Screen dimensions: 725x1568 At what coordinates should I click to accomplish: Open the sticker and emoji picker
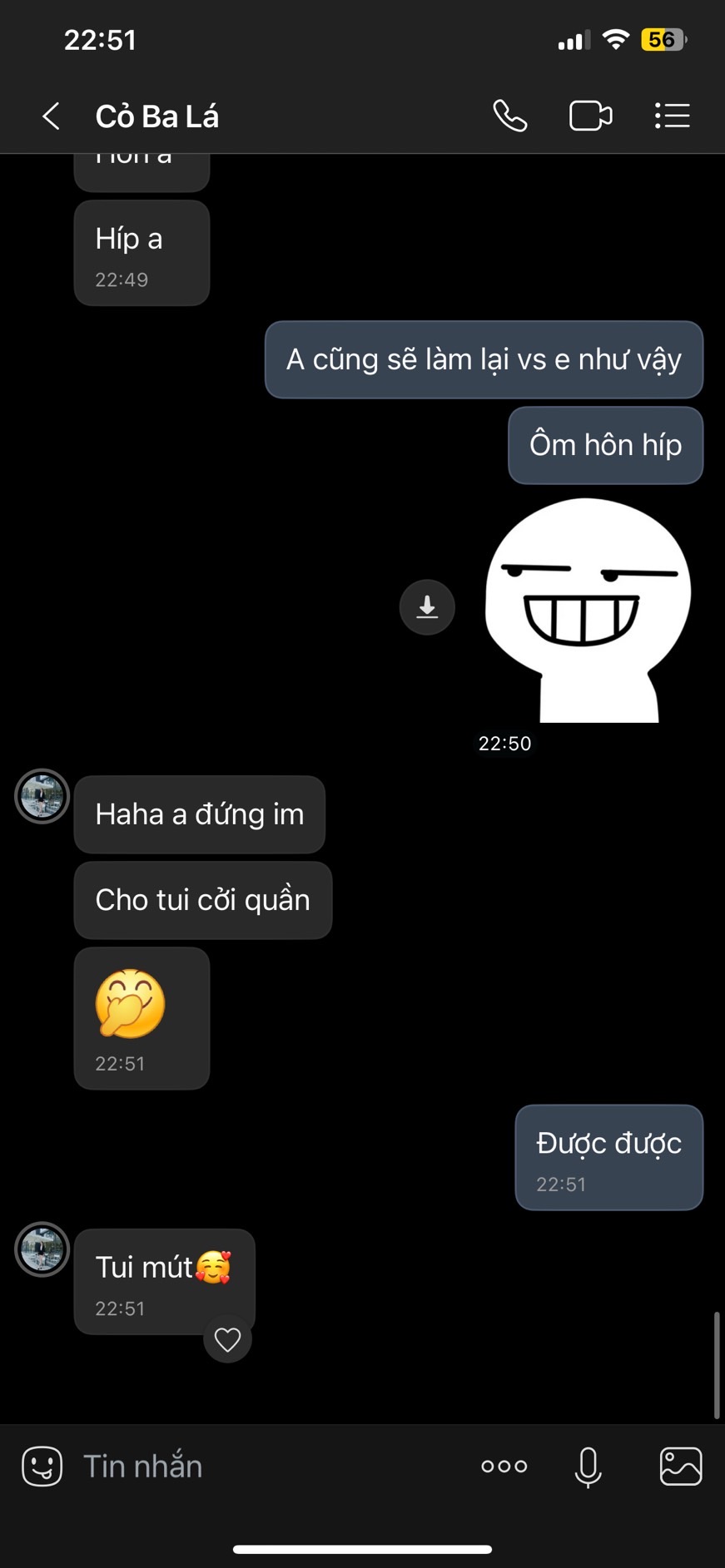click(x=41, y=1466)
